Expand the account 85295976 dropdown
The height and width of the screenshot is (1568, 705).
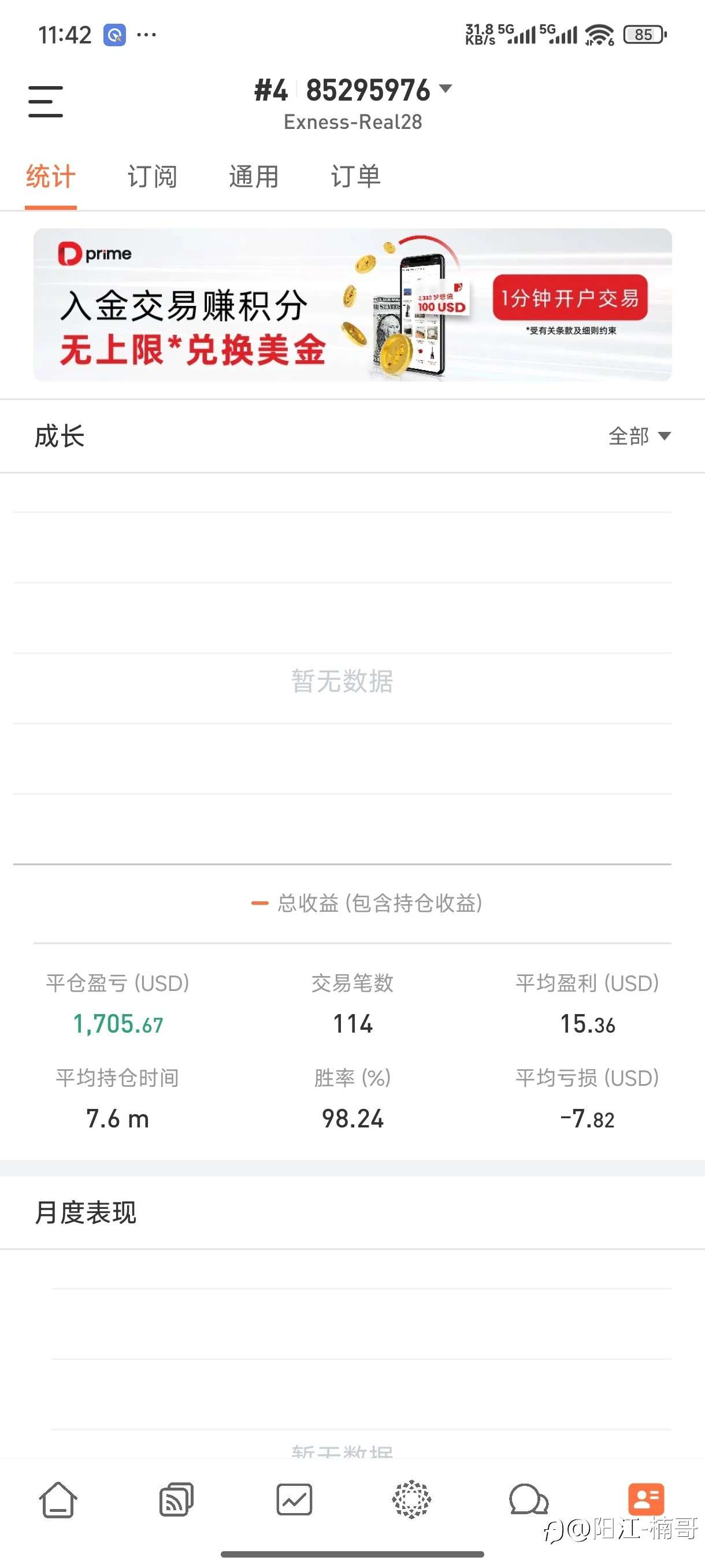[447, 90]
